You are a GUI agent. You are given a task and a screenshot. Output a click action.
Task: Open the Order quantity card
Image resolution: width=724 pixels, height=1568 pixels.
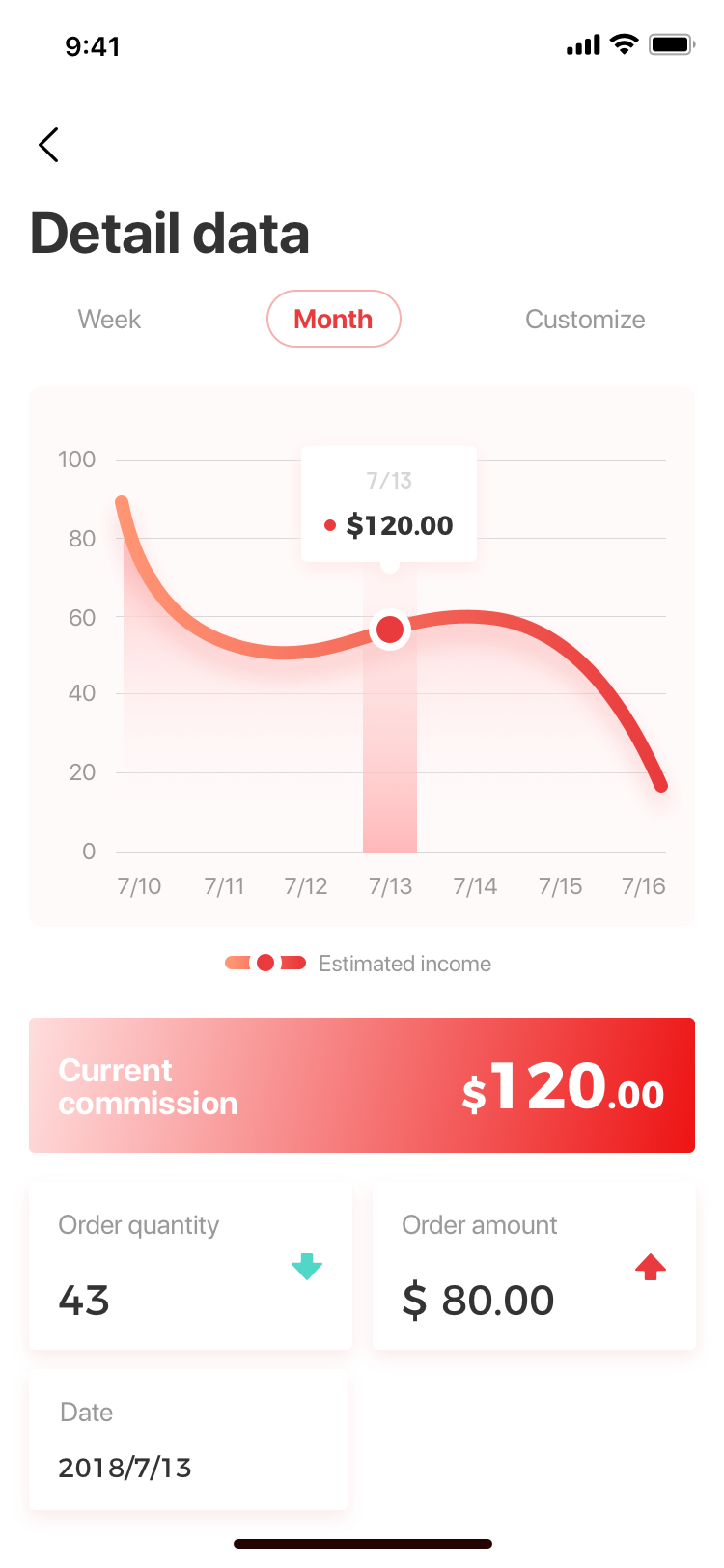(190, 1267)
